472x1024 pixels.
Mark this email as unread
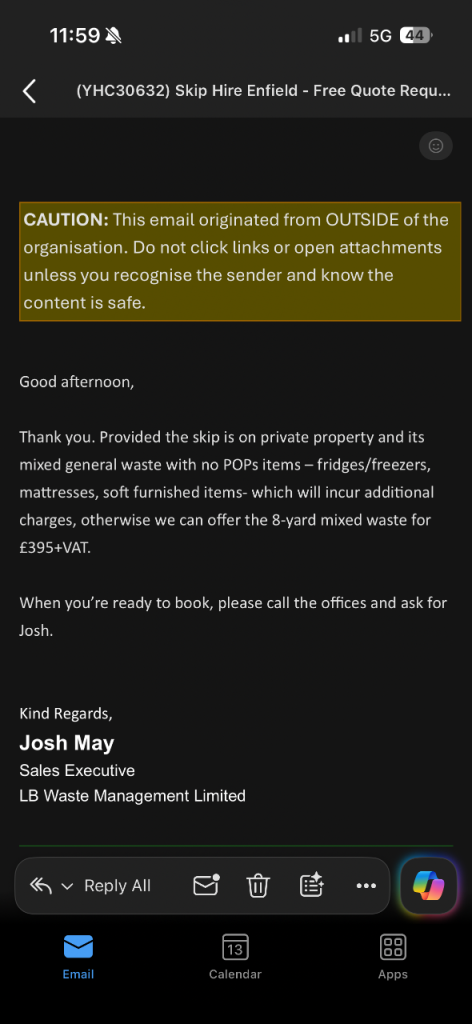(206, 885)
